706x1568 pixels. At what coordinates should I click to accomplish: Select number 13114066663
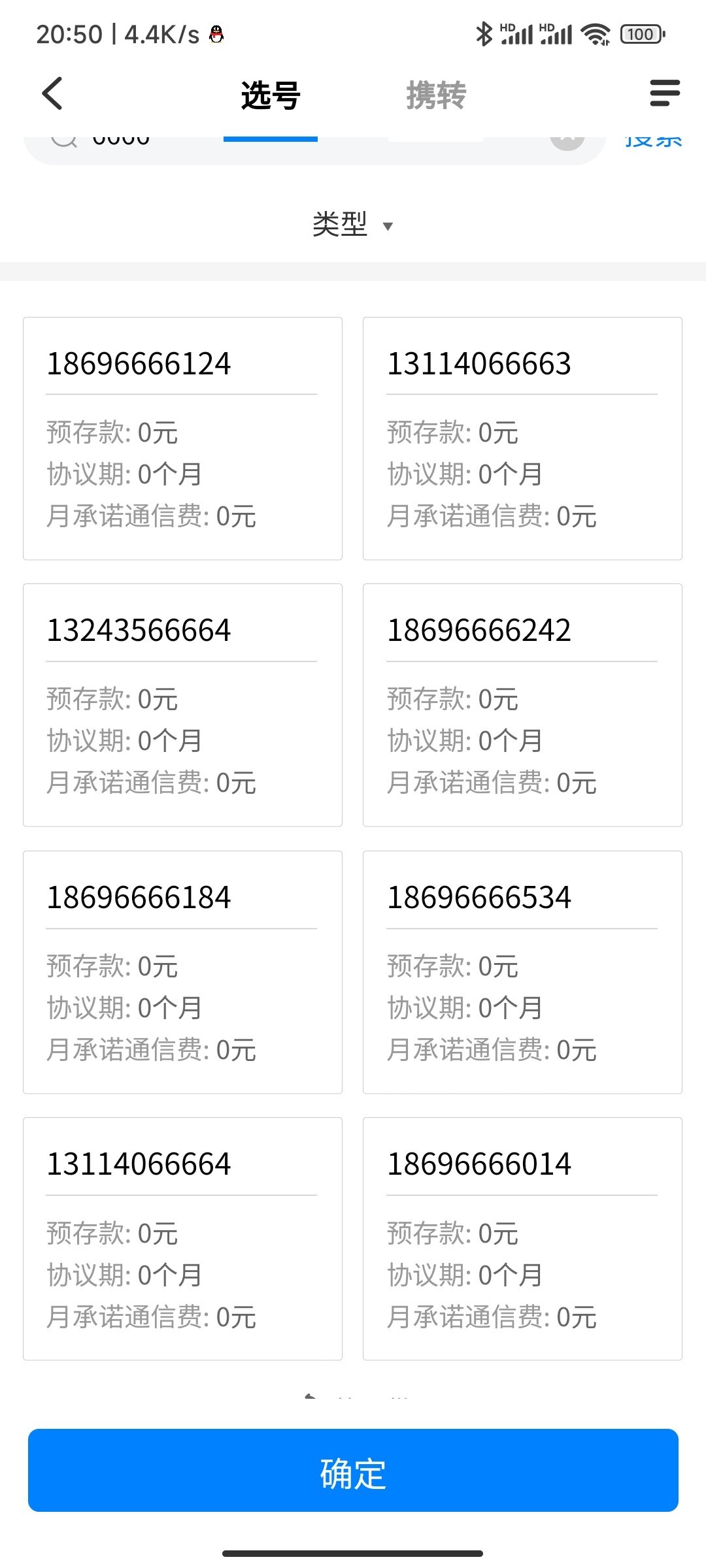point(522,438)
